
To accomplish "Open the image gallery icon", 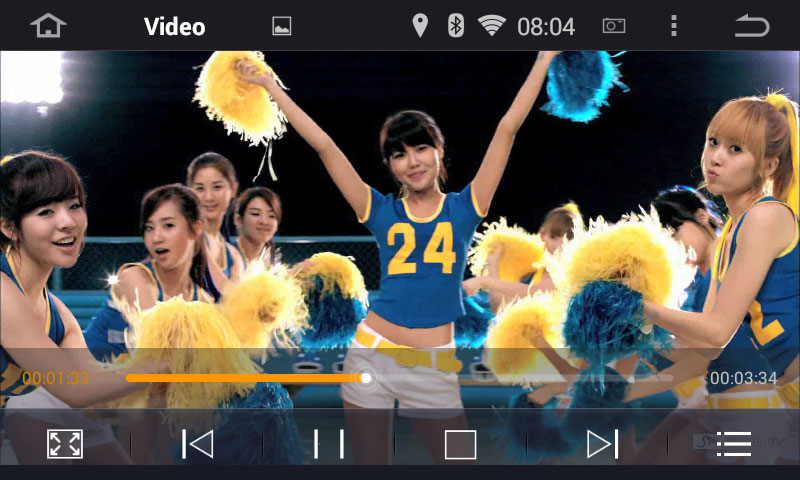I will [x=282, y=27].
